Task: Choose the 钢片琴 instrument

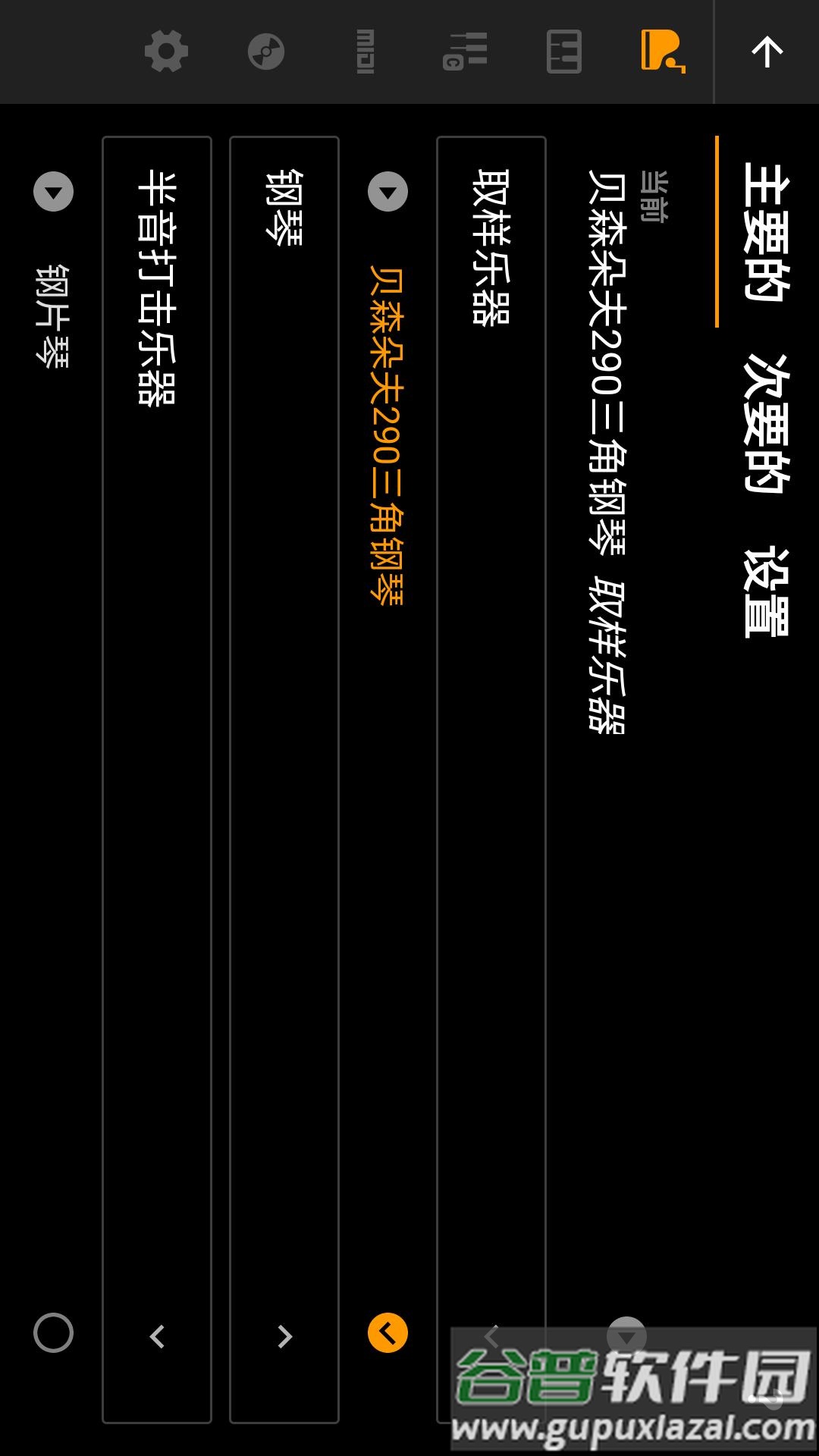Action: click(53, 317)
